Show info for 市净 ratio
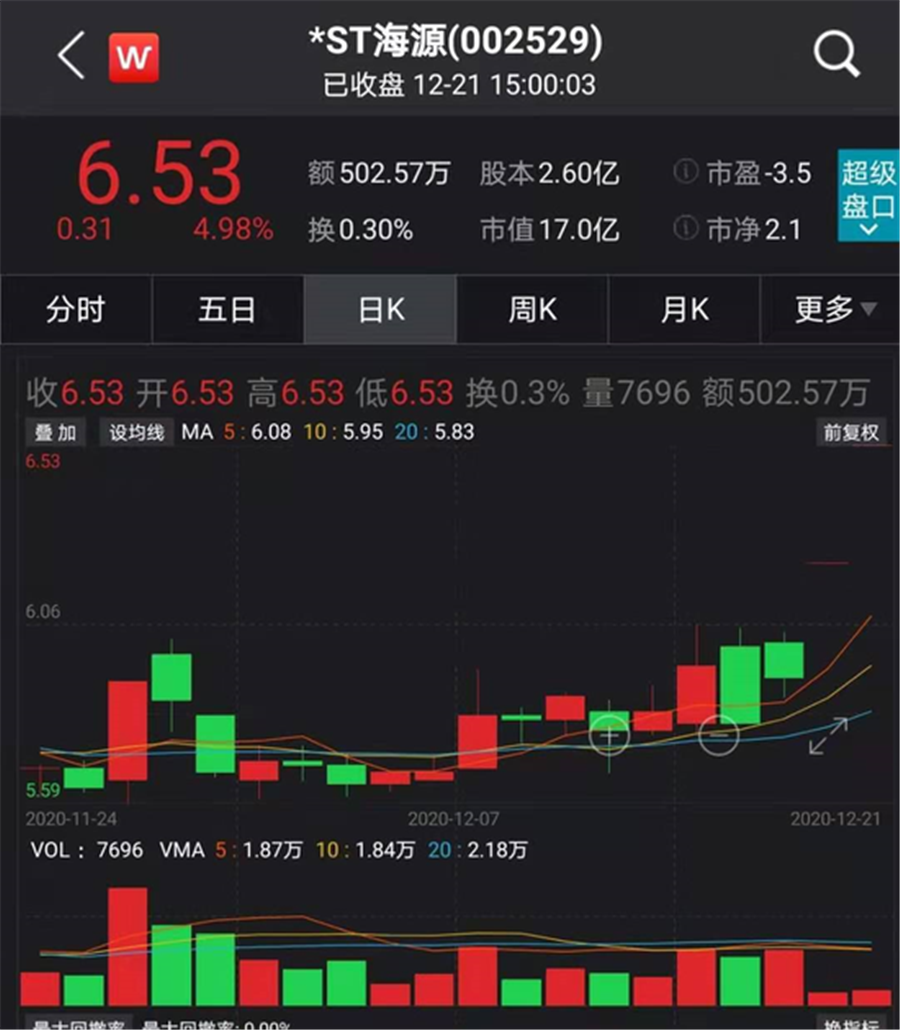900x1030 pixels. [x=685, y=229]
